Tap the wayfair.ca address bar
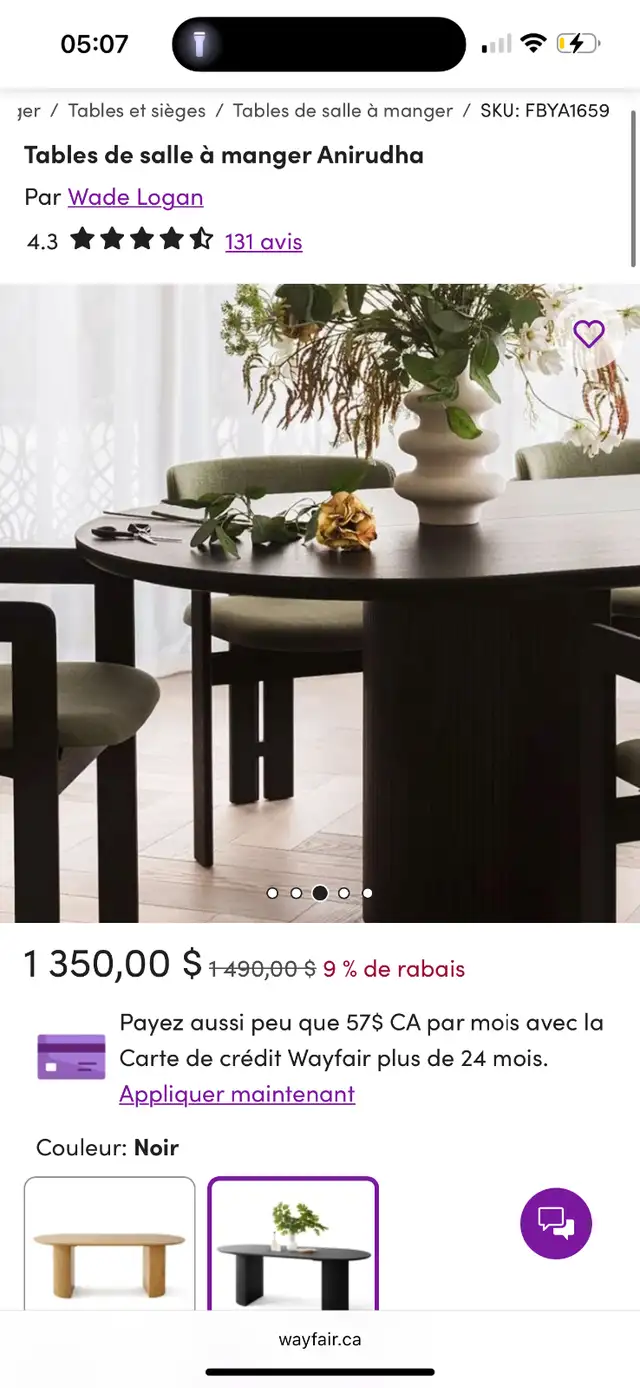Screen dimensions: 640x1388 tap(320, 1339)
